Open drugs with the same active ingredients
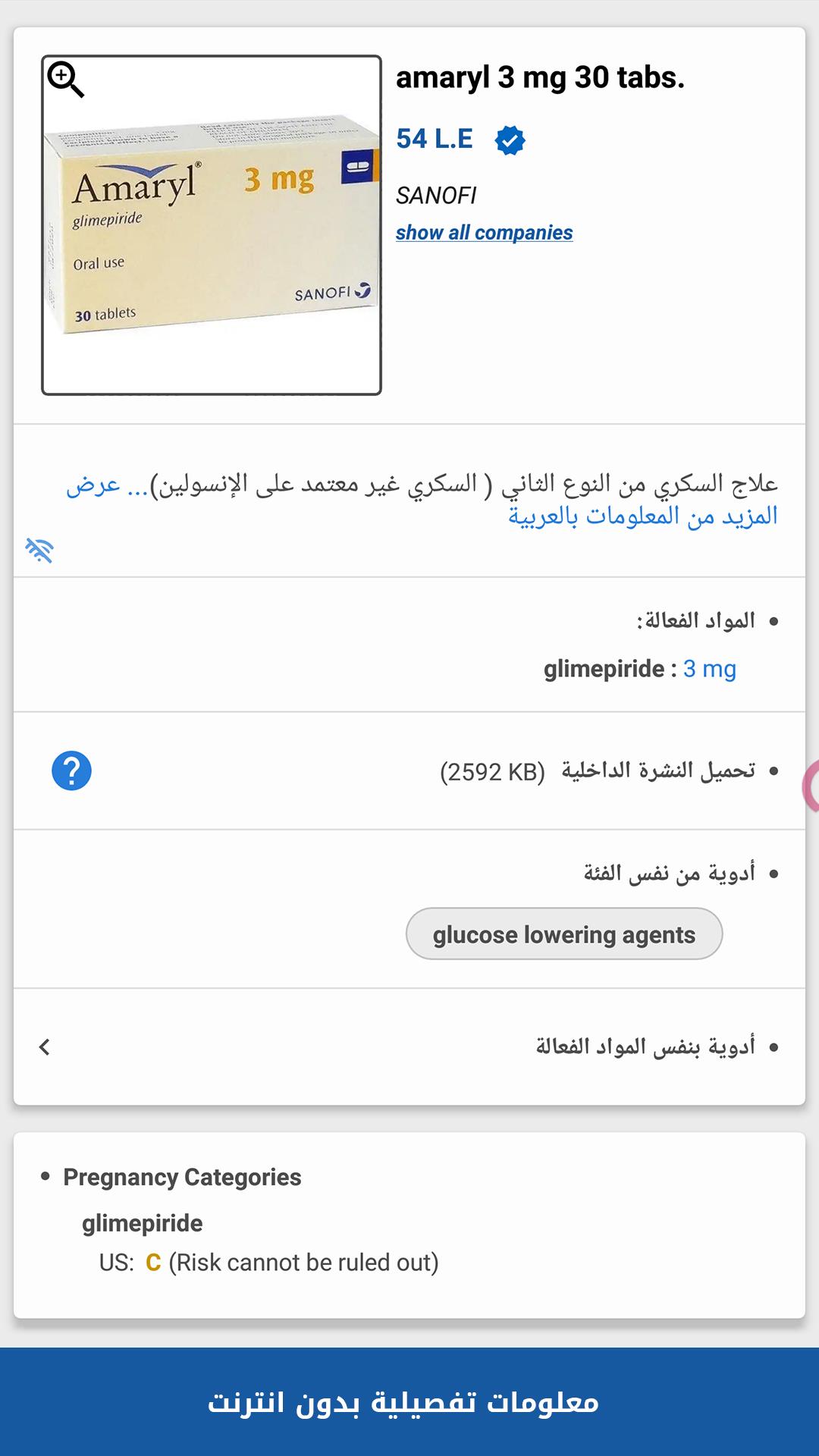 pyautogui.click(x=645, y=1047)
